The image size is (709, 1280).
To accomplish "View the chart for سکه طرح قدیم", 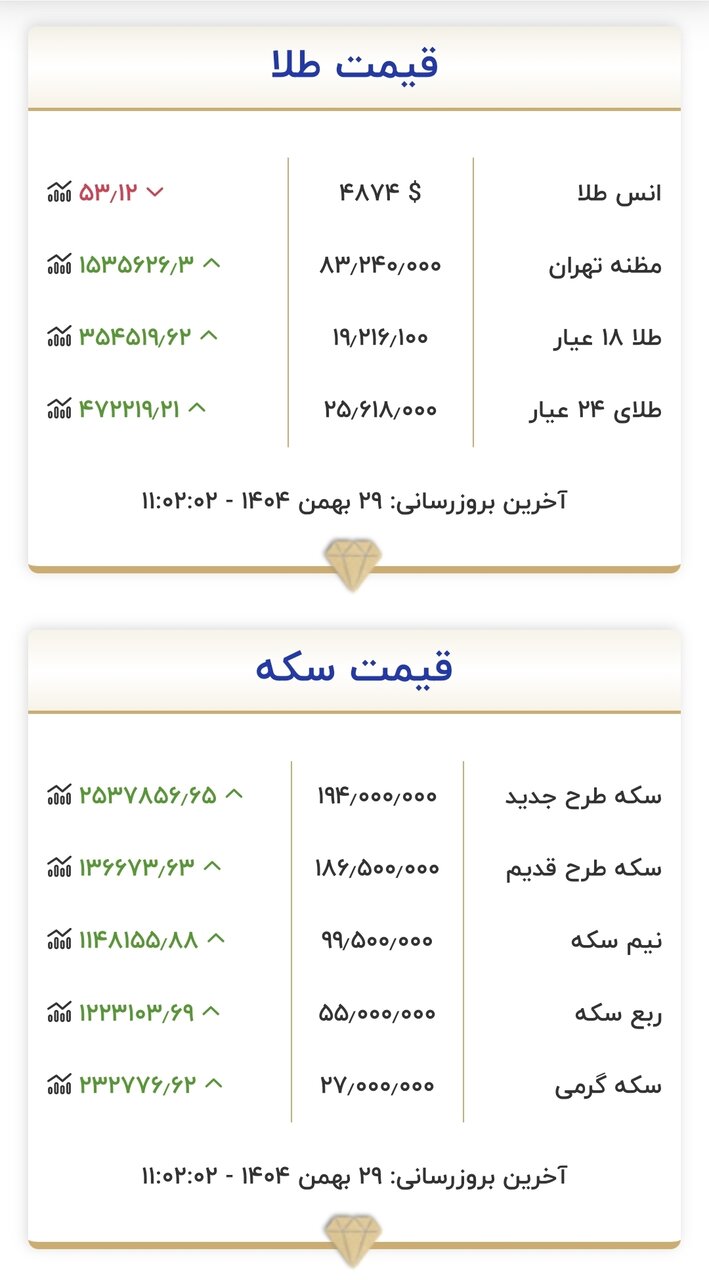I will [60, 867].
